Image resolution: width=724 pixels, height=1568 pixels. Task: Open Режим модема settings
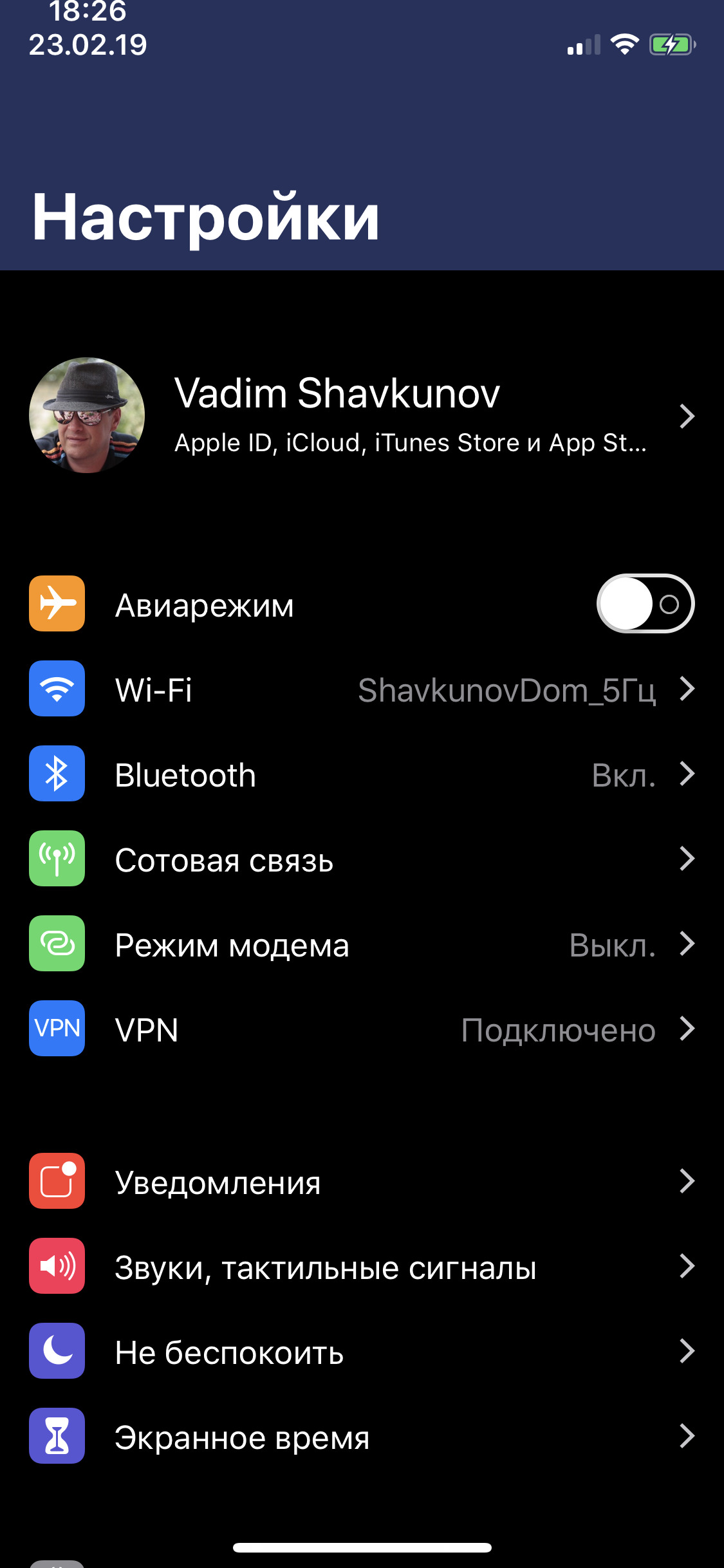pos(362,944)
